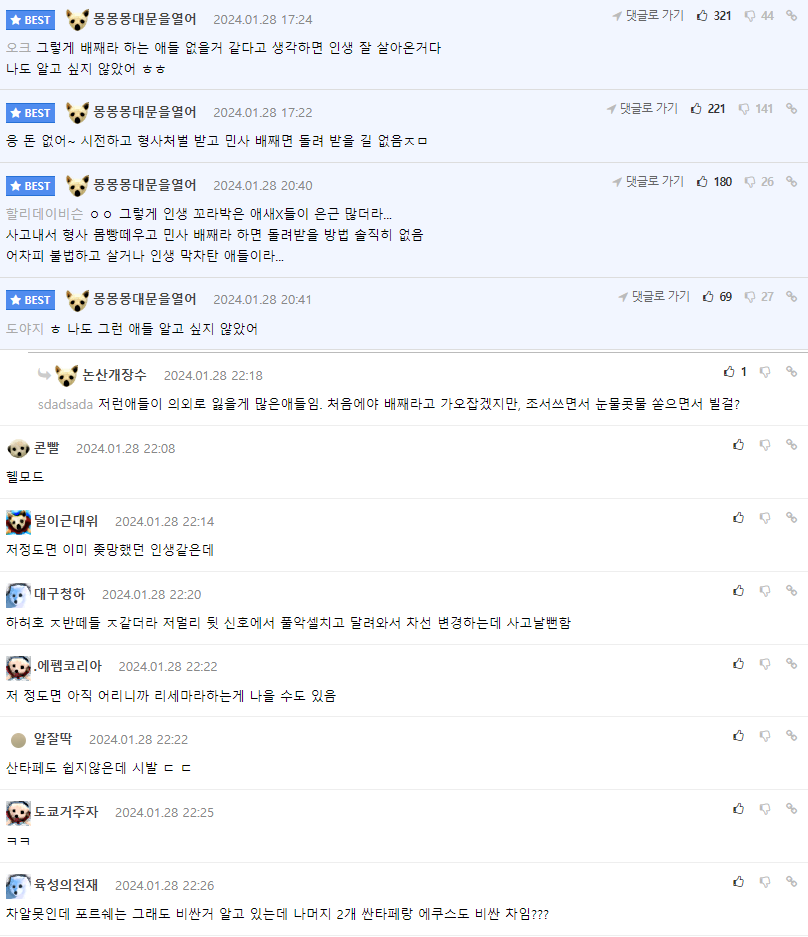Copy link for 대구청하's comment
This screenshot has width=808, height=937.
[x=791, y=591]
